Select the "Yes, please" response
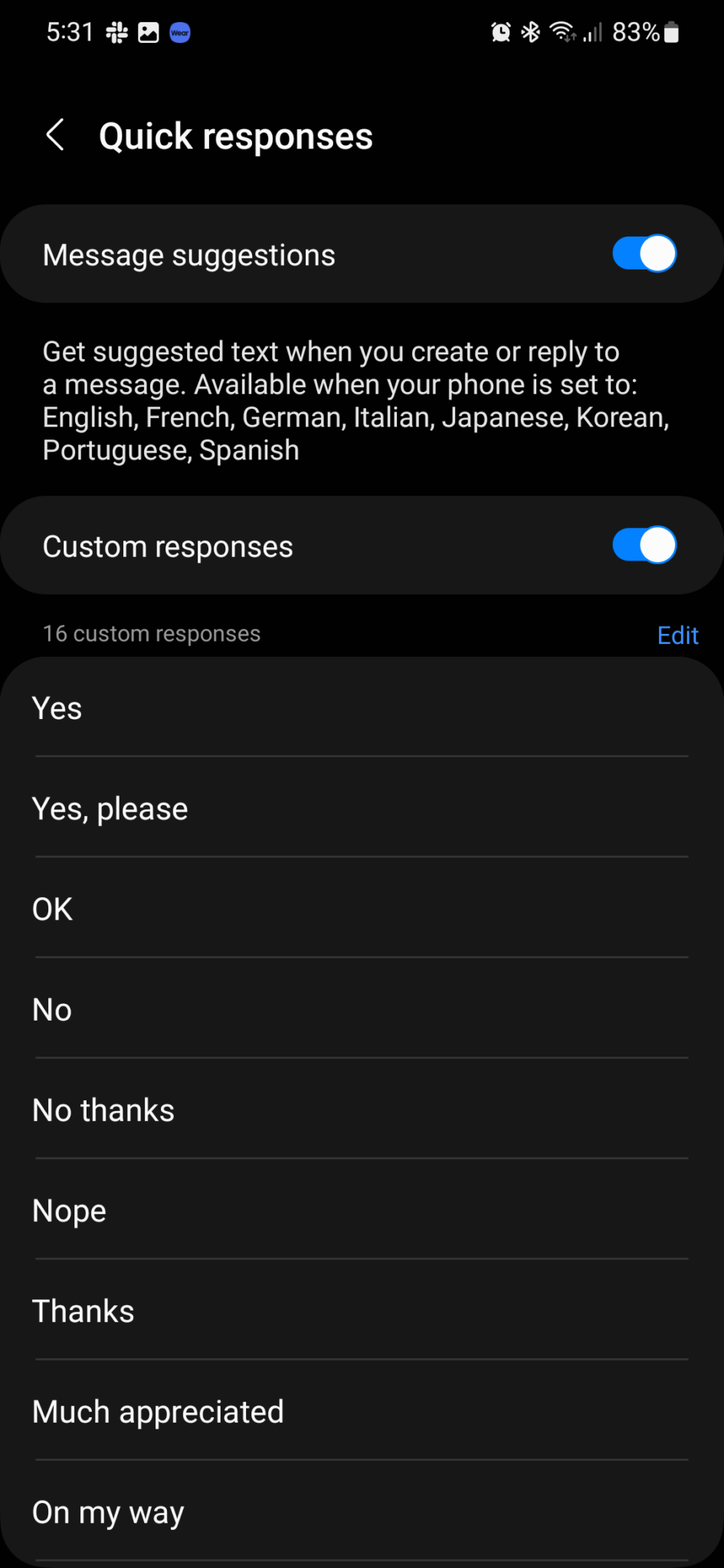Screen dimensions: 724x1568 (x=362, y=808)
